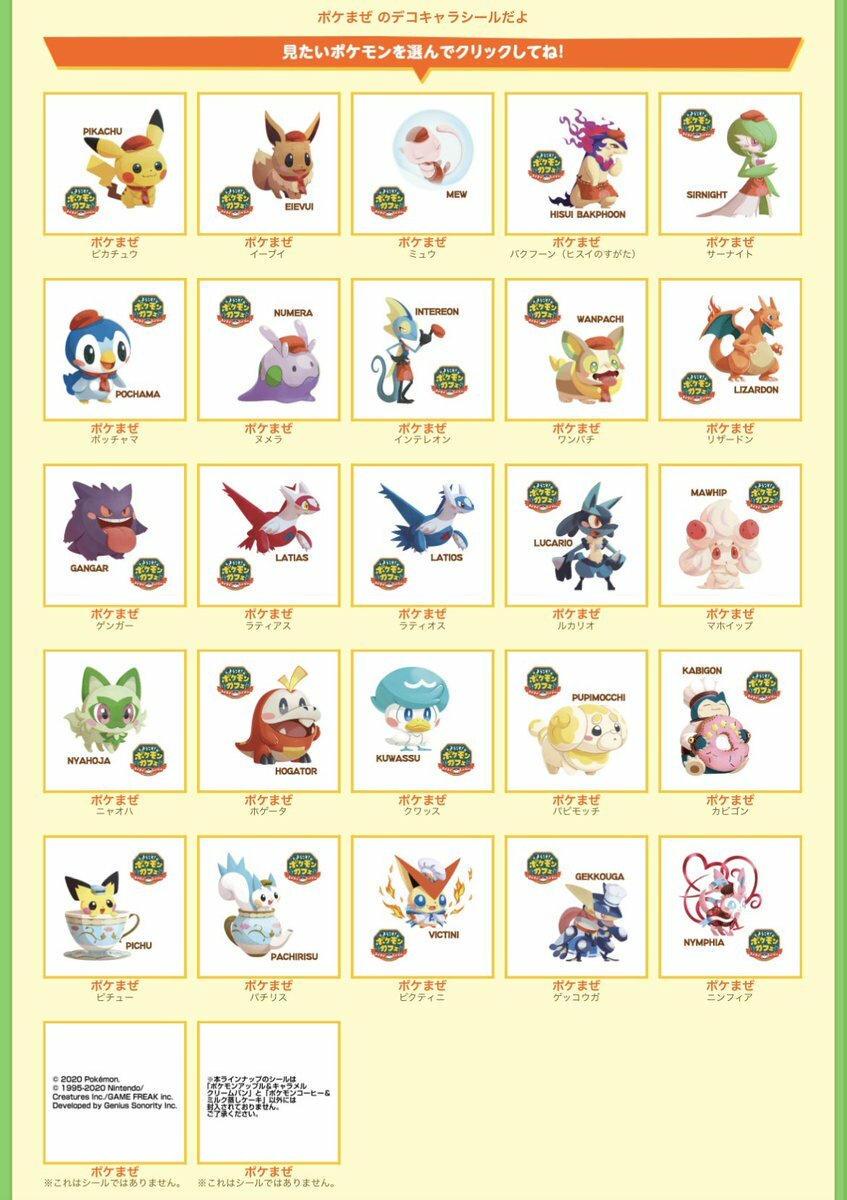Select the Eievui sticker
The width and height of the screenshot is (847, 1200).
(x=269, y=164)
